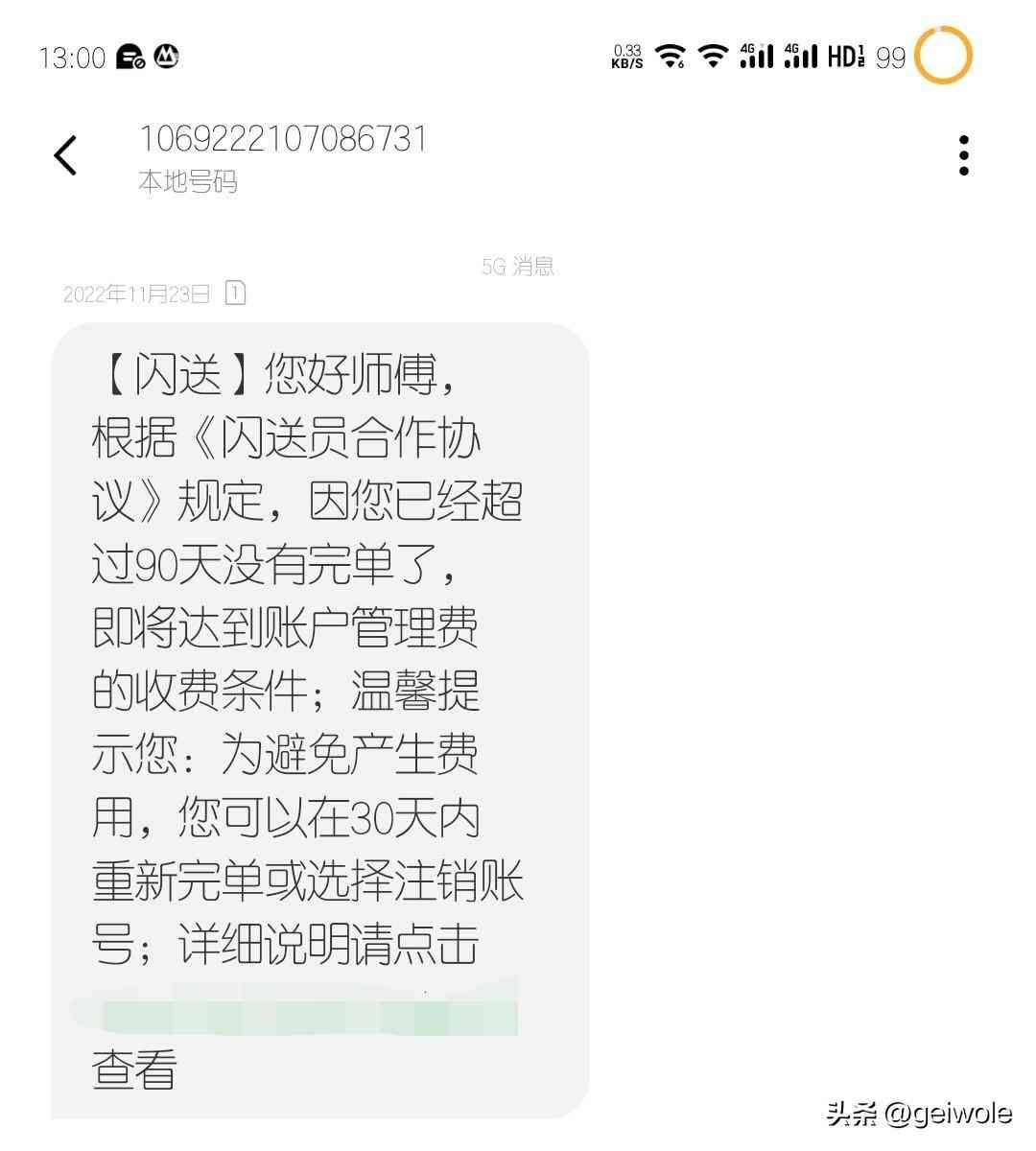Image resolution: width=1036 pixels, height=1151 pixels.
Task: Tap the message count badge next to date
Action: 236,294
